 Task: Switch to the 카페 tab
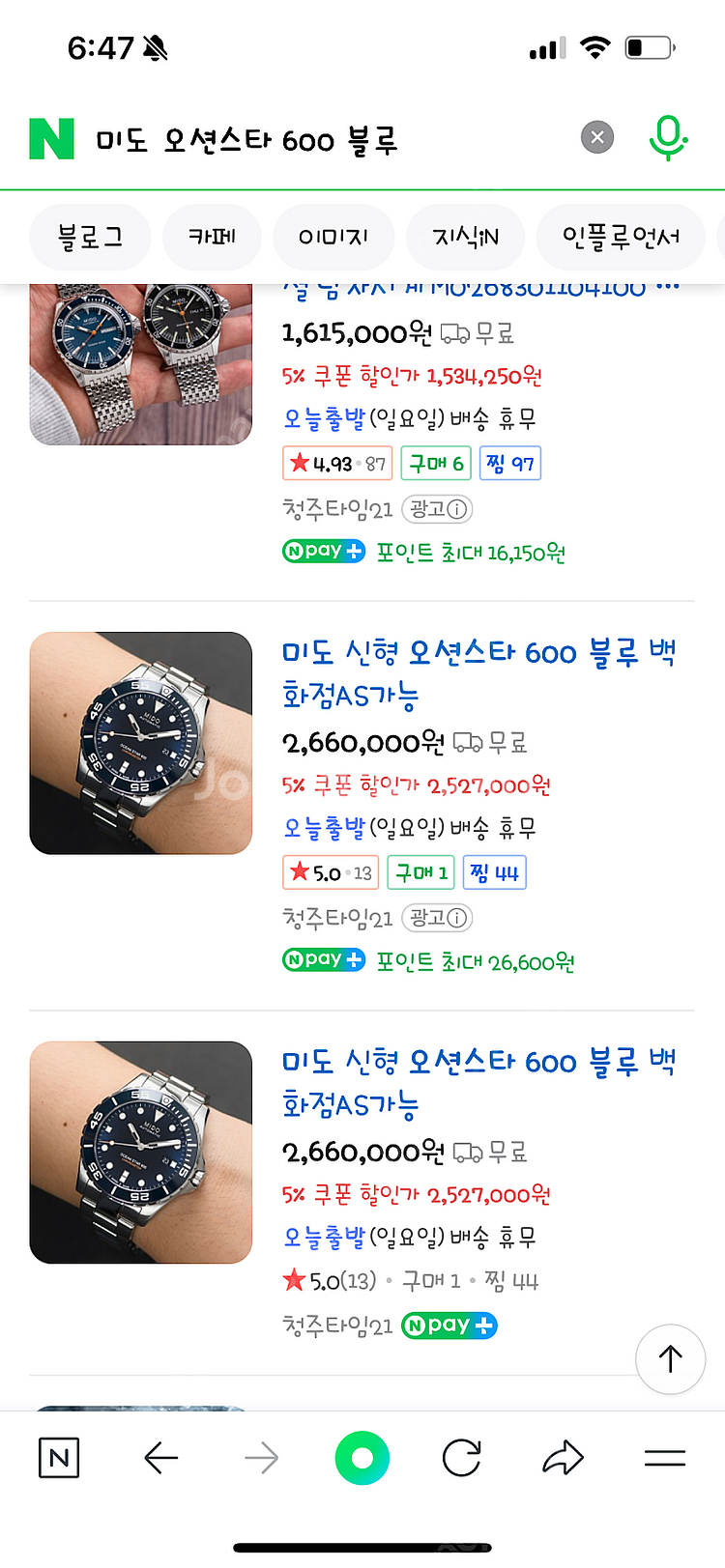[x=212, y=238]
